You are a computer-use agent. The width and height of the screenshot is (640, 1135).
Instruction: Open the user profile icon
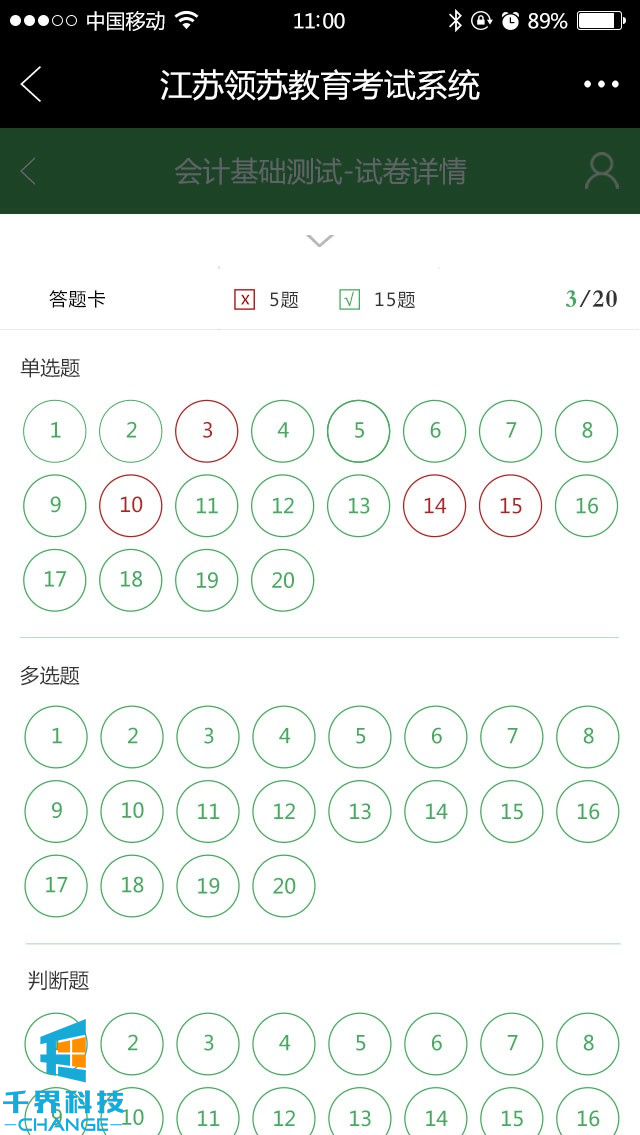pyautogui.click(x=601, y=171)
